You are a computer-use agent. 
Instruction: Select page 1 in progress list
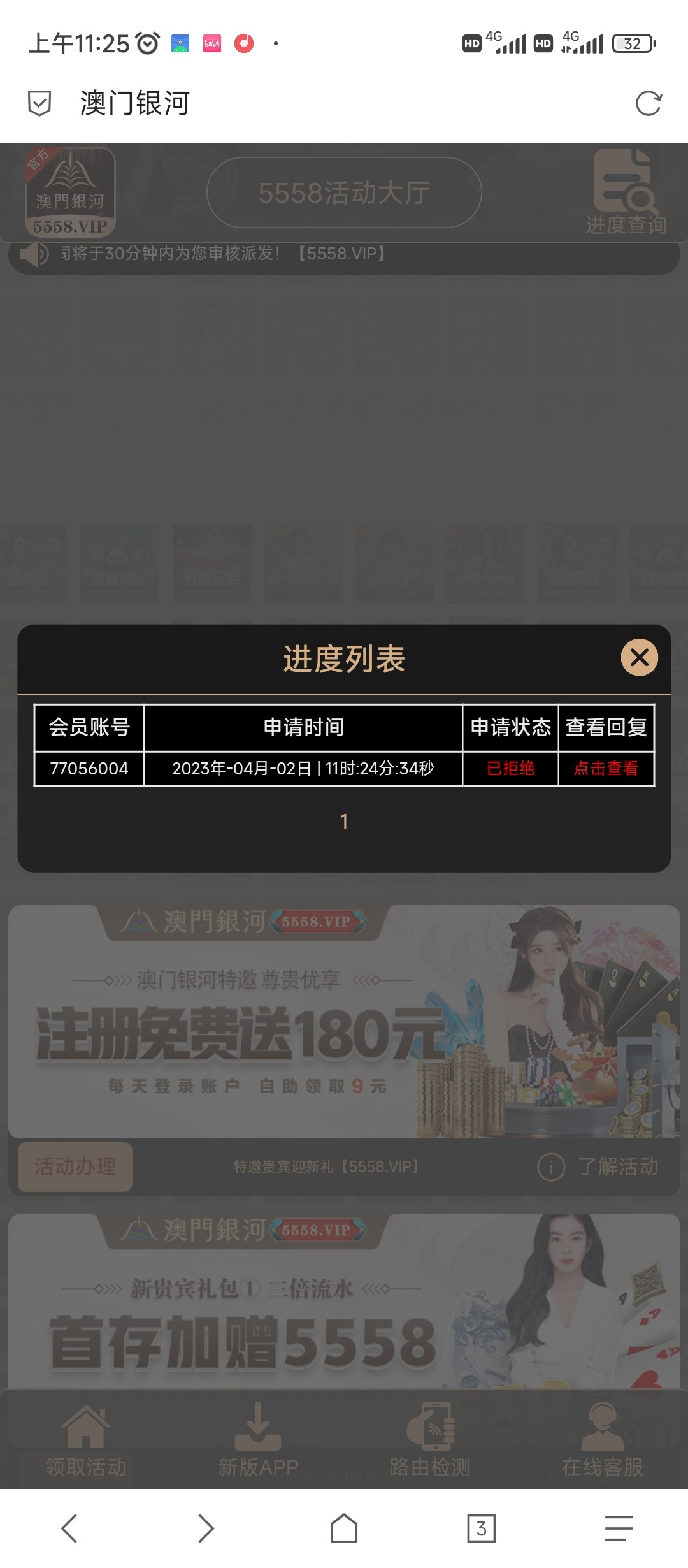pos(344,822)
